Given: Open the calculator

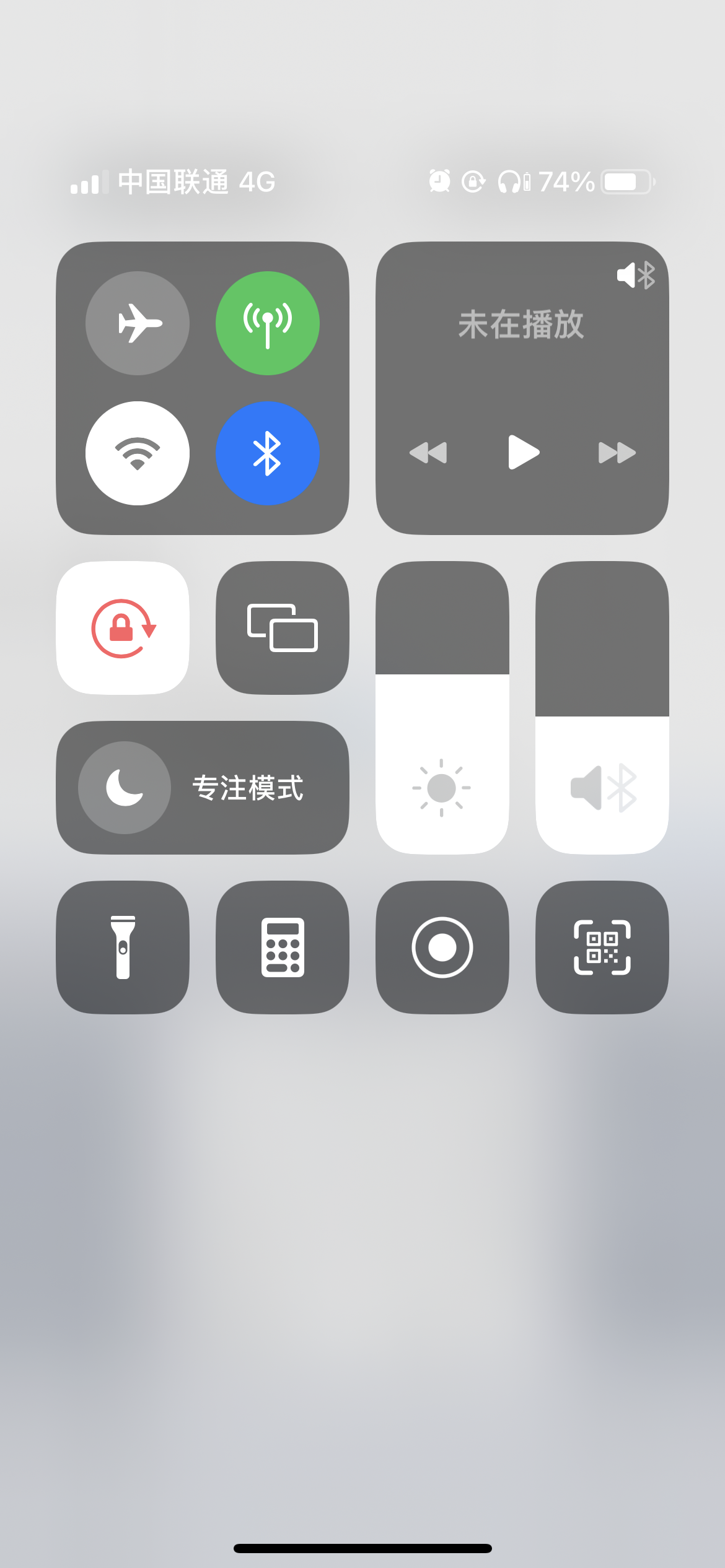Looking at the screenshot, I should 283,947.
